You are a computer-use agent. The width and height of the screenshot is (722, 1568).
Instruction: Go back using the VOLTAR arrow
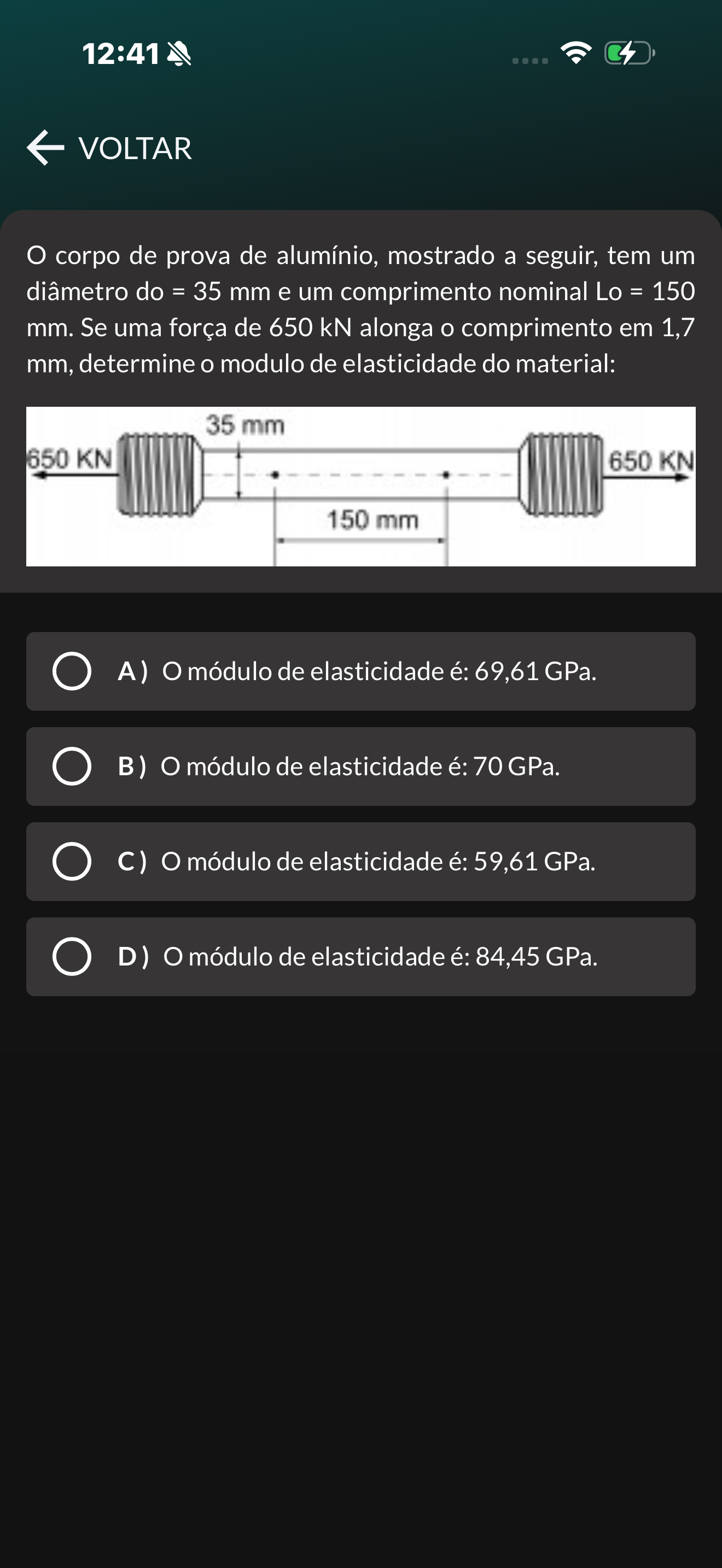click(46, 148)
